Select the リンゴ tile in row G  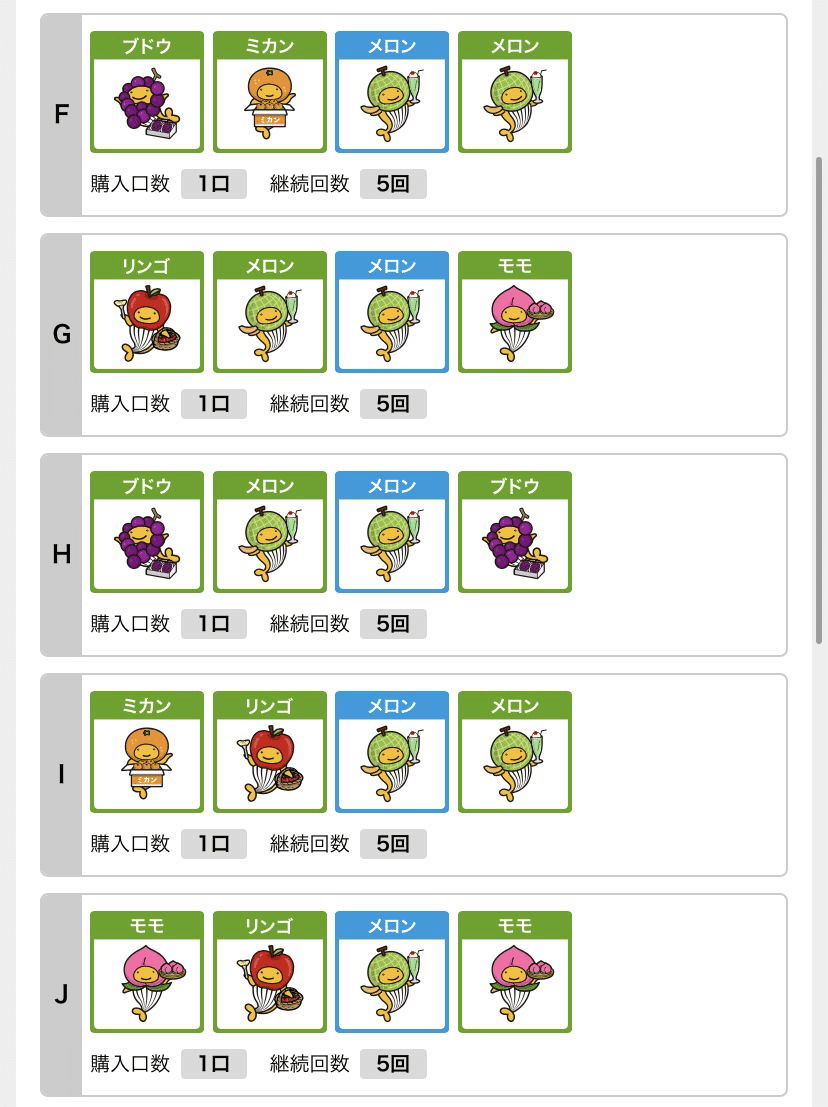tap(147, 312)
